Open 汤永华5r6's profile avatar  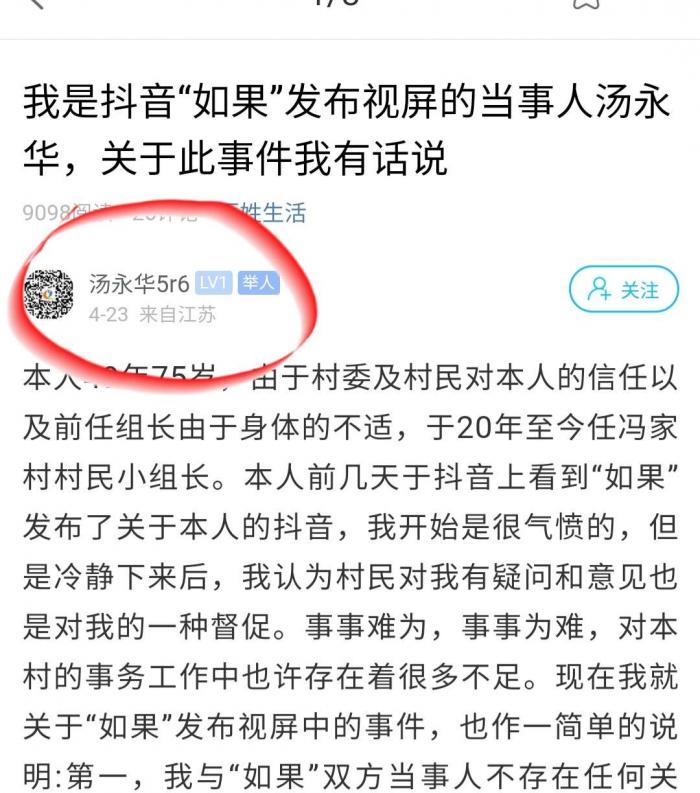pyautogui.click(x=49, y=295)
